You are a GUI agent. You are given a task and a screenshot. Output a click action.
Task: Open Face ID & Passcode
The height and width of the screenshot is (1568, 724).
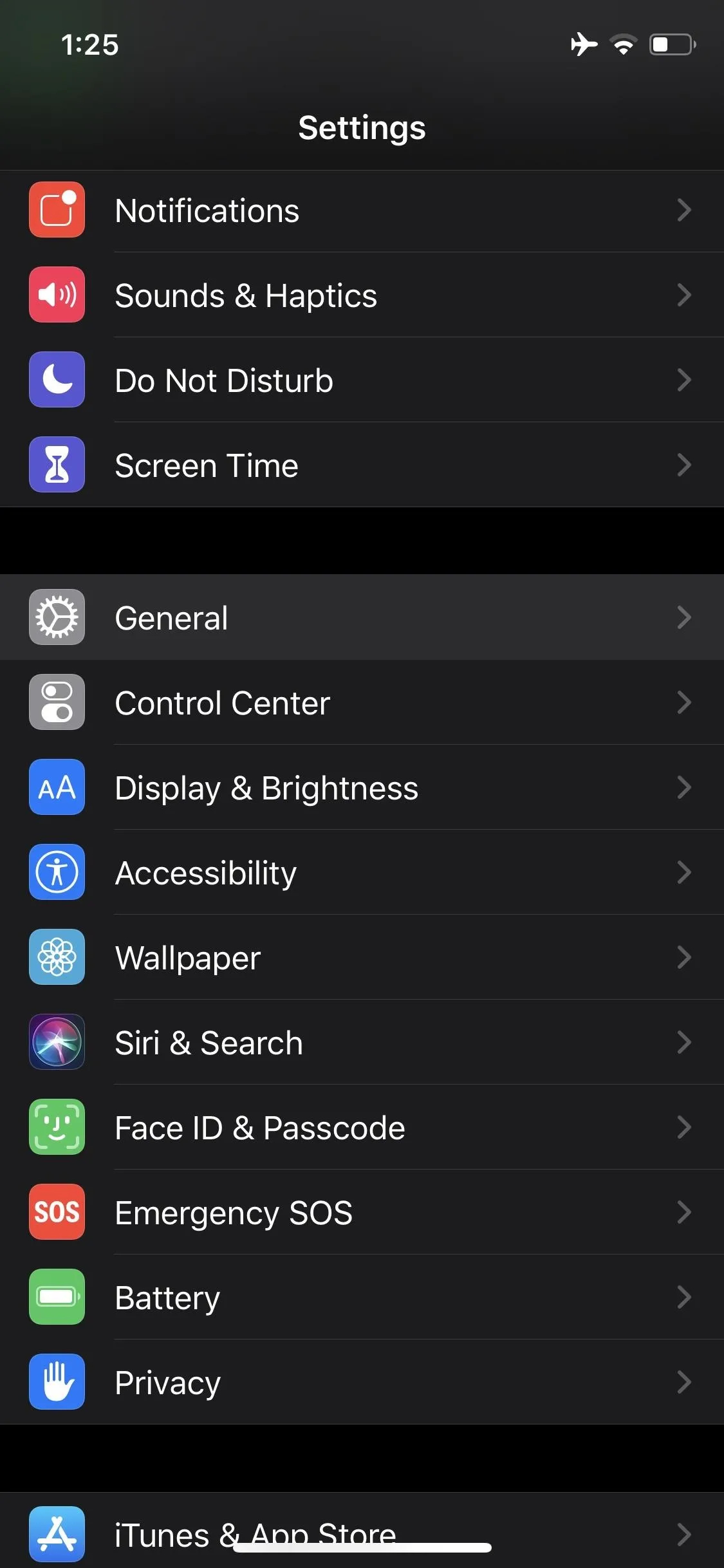[x=362, y=1127]
